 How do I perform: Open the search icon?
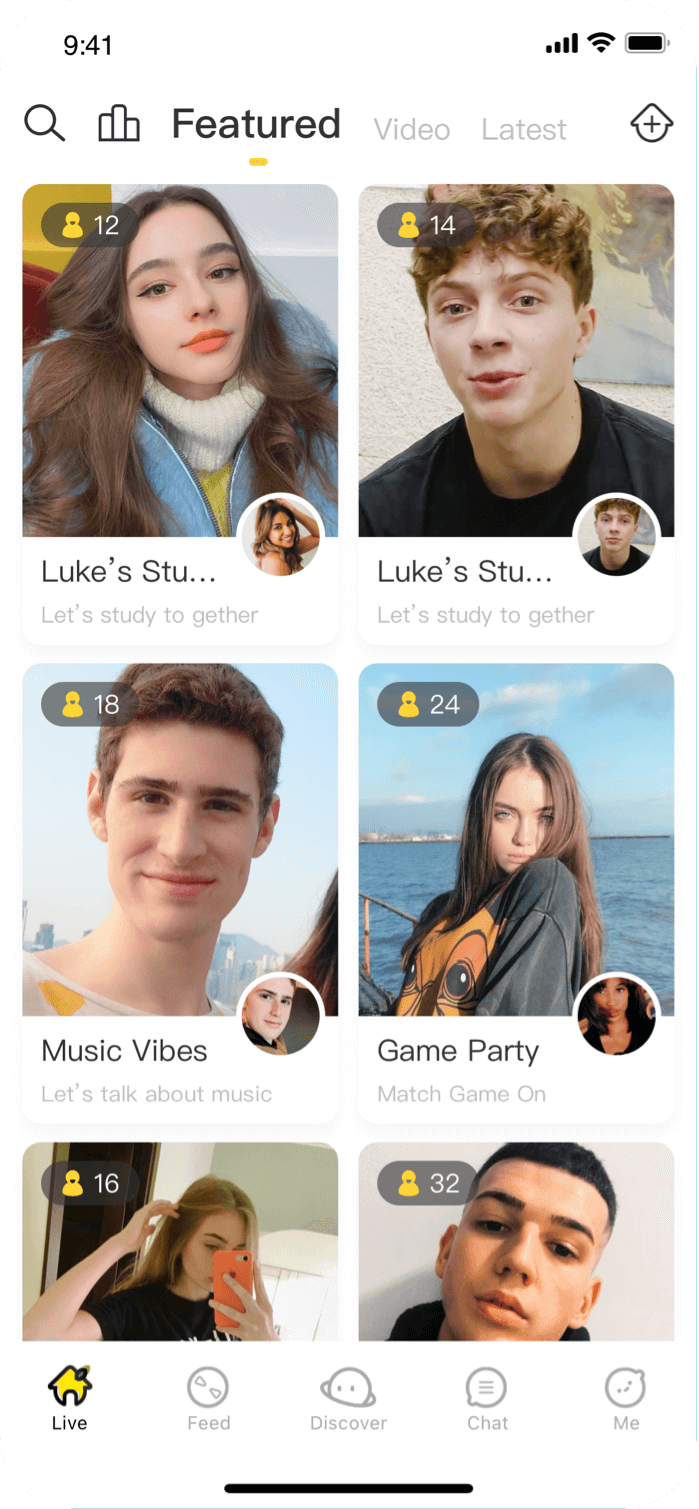tap(44, 124)
